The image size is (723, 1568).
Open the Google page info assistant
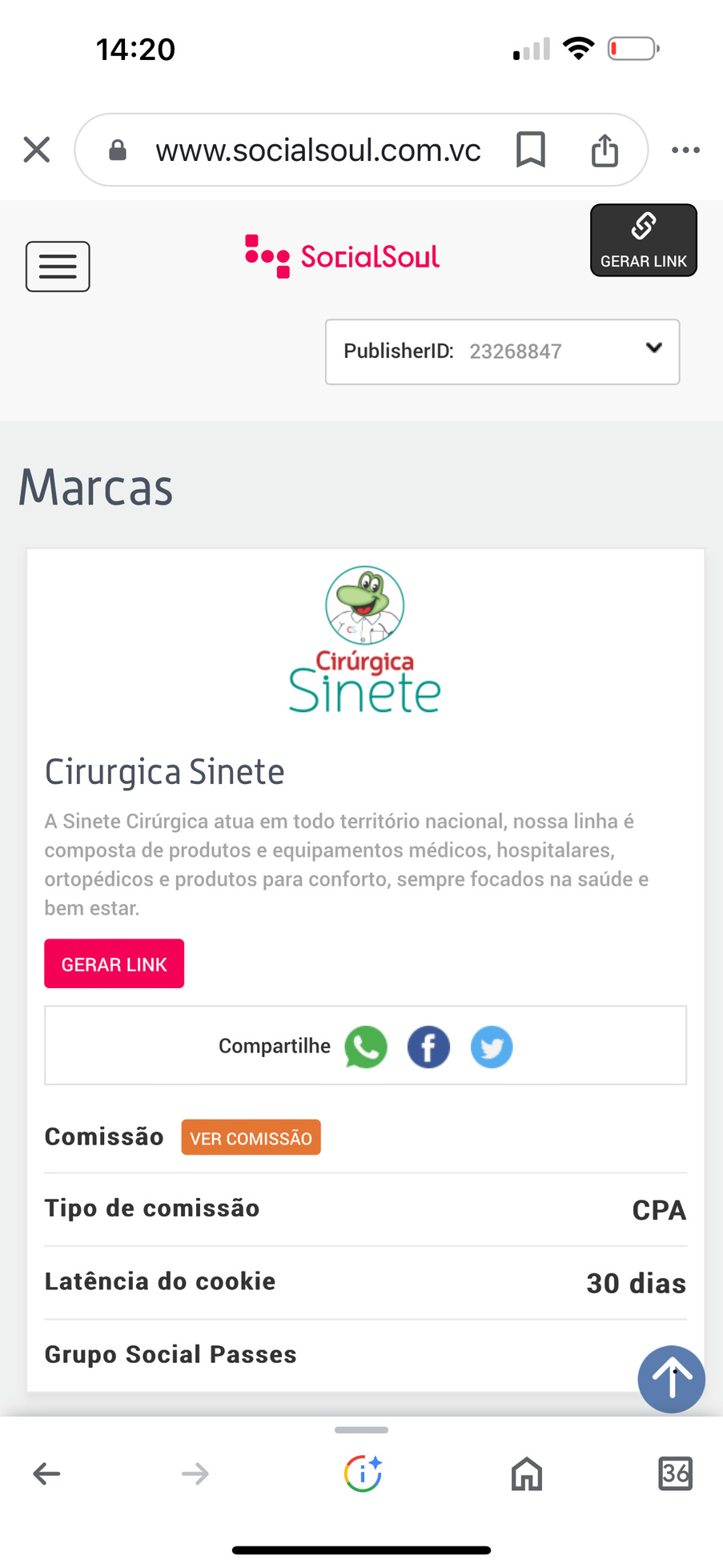click(x=362, y=1474)
